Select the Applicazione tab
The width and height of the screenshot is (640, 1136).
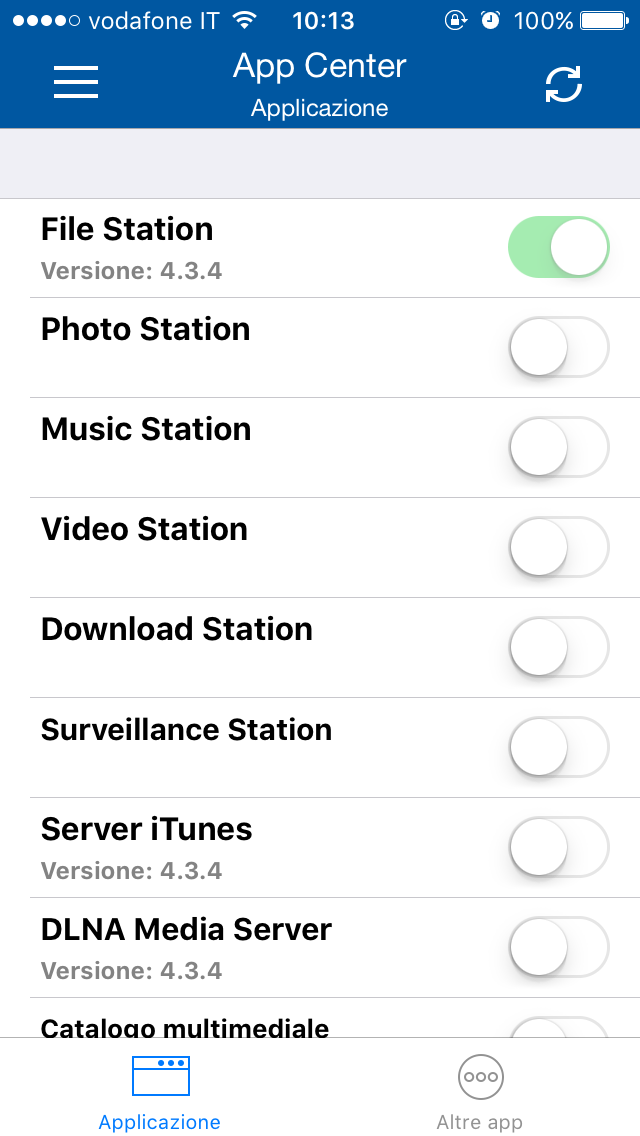pos(160,1090)
